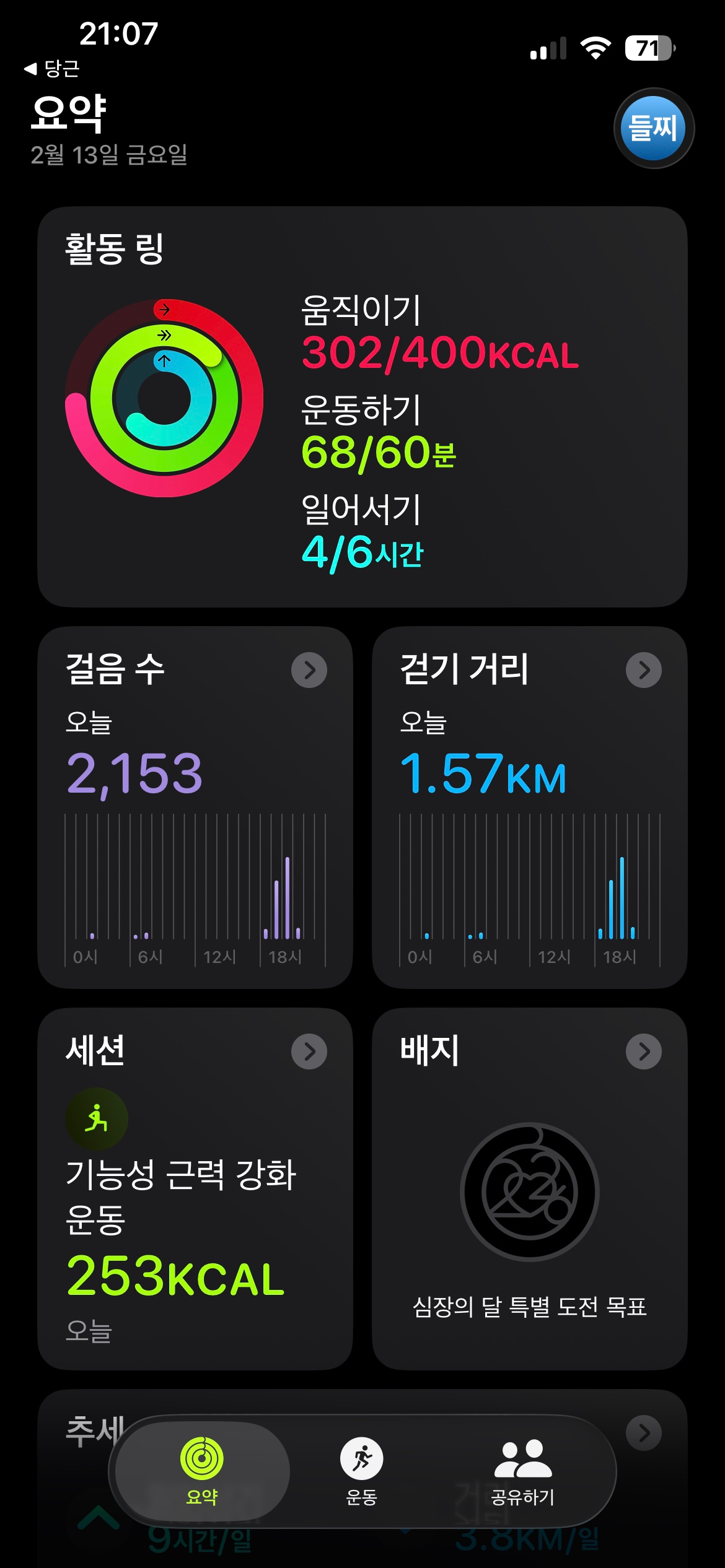Open the 걸음 수 card

(195, 806)
